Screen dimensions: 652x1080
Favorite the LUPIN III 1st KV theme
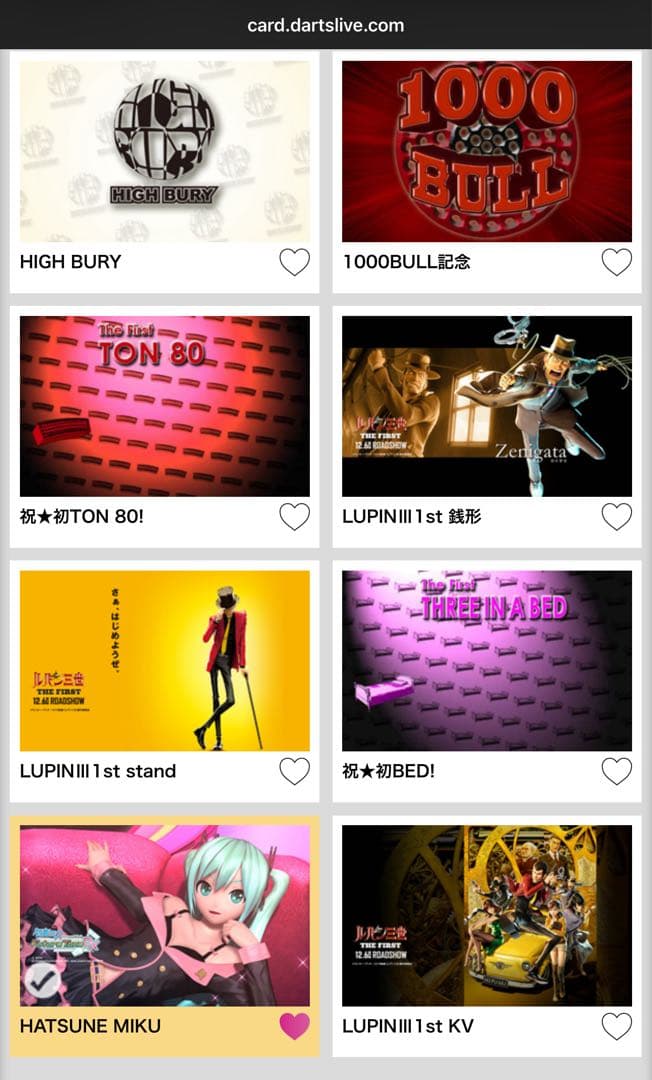click(616, 1026)
